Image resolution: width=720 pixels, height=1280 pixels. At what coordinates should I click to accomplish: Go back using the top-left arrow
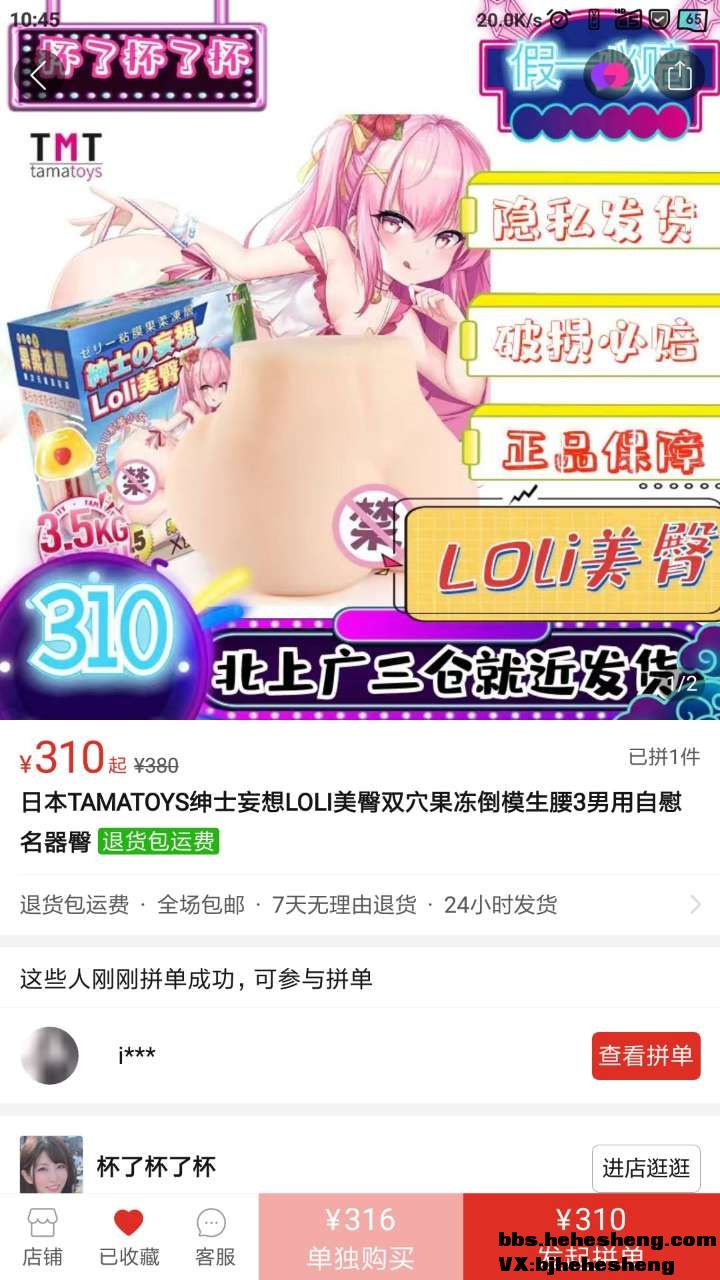[x=38, y=76]
